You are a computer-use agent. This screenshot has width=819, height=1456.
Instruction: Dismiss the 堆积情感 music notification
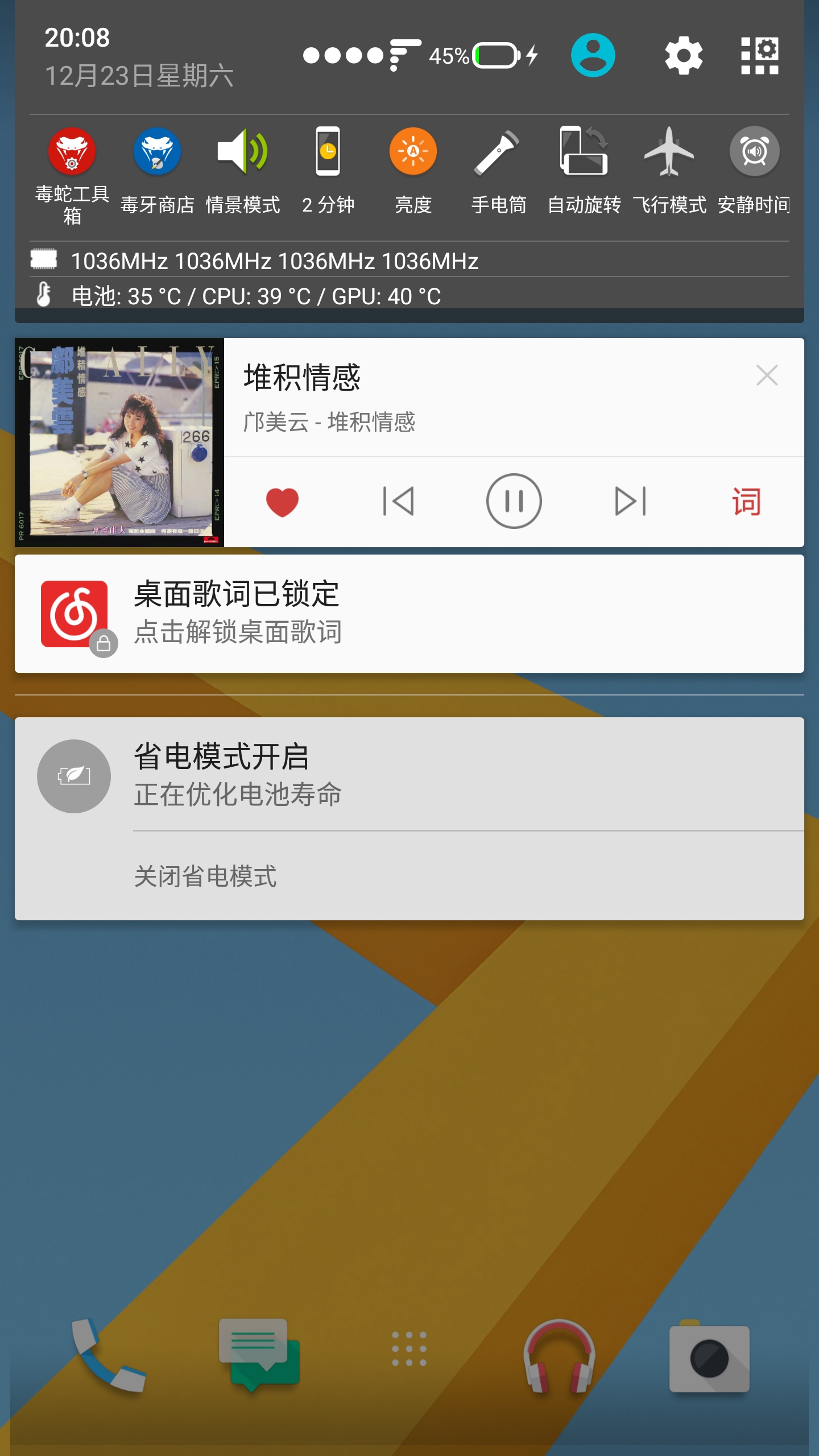767,375
